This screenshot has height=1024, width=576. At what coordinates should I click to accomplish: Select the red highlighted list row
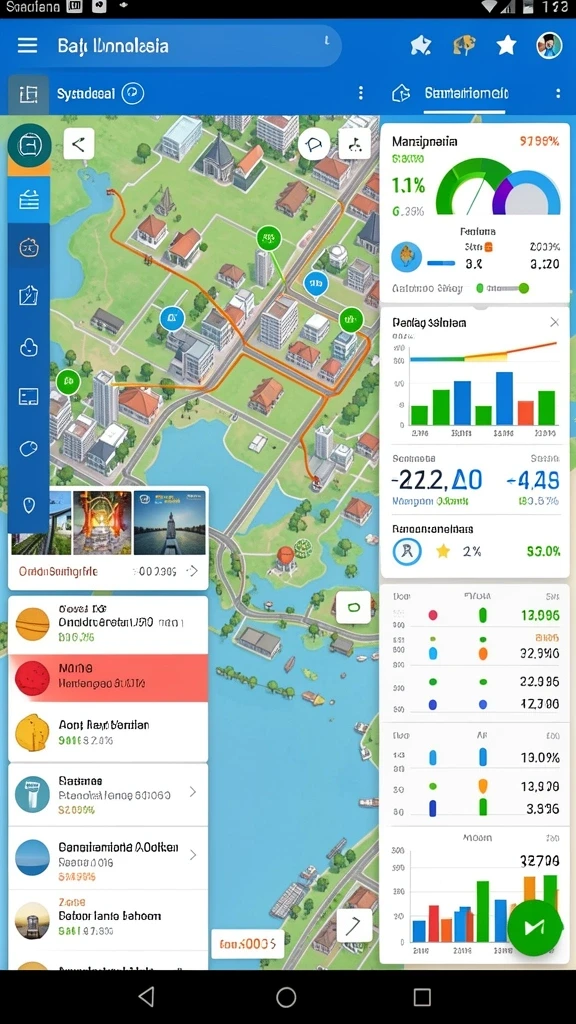coord(108,677)
